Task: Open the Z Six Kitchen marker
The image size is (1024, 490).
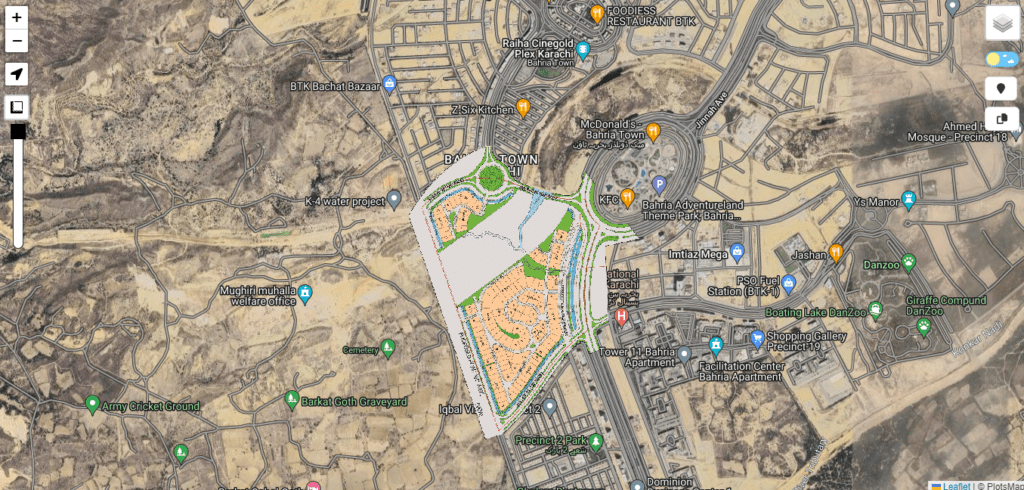Action: pos(522,107)
